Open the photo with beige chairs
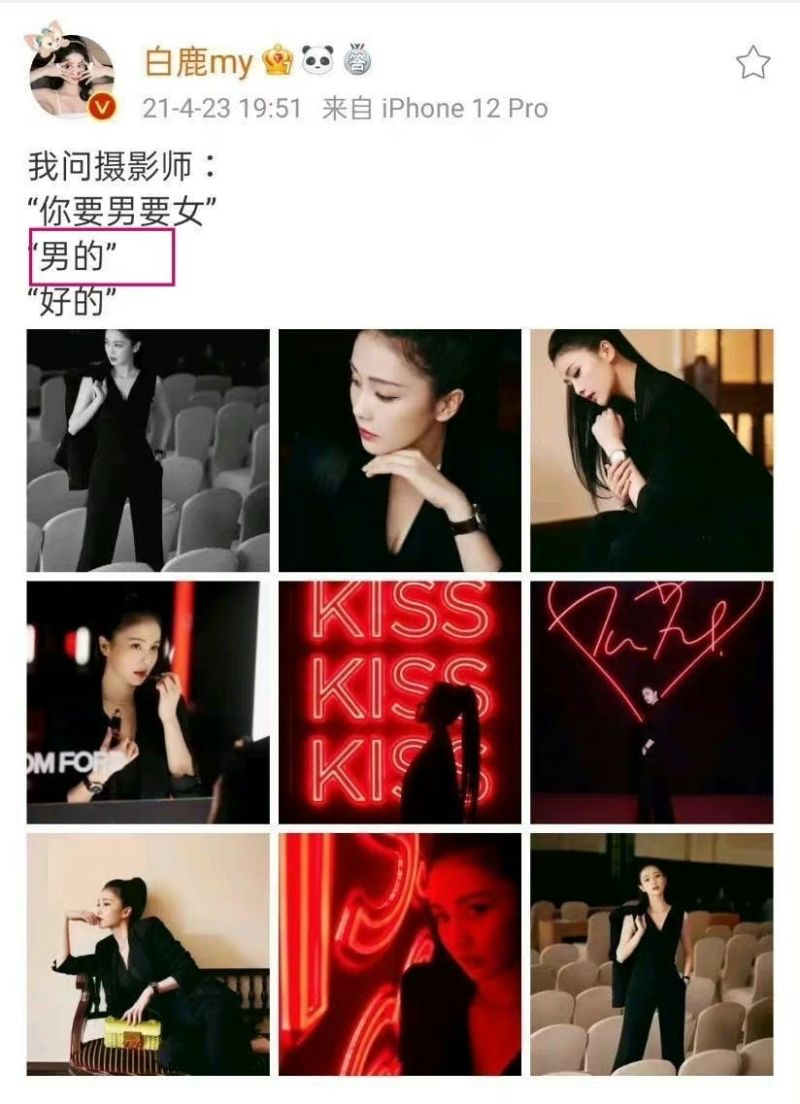Screen dimensions: 800x1104 point(651,954)
